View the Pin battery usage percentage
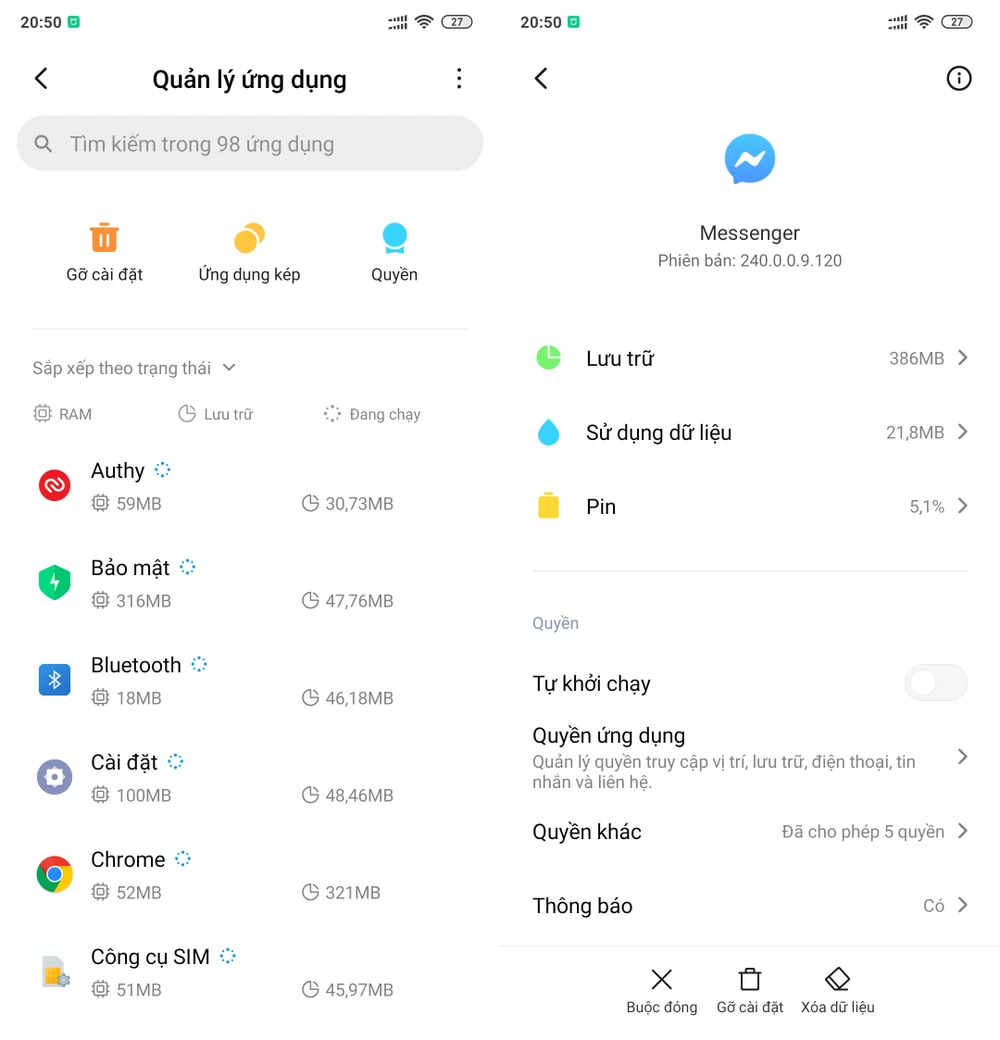Image resolution: width=1000 pixels, height=1040 pixels. tap(750, 506)
